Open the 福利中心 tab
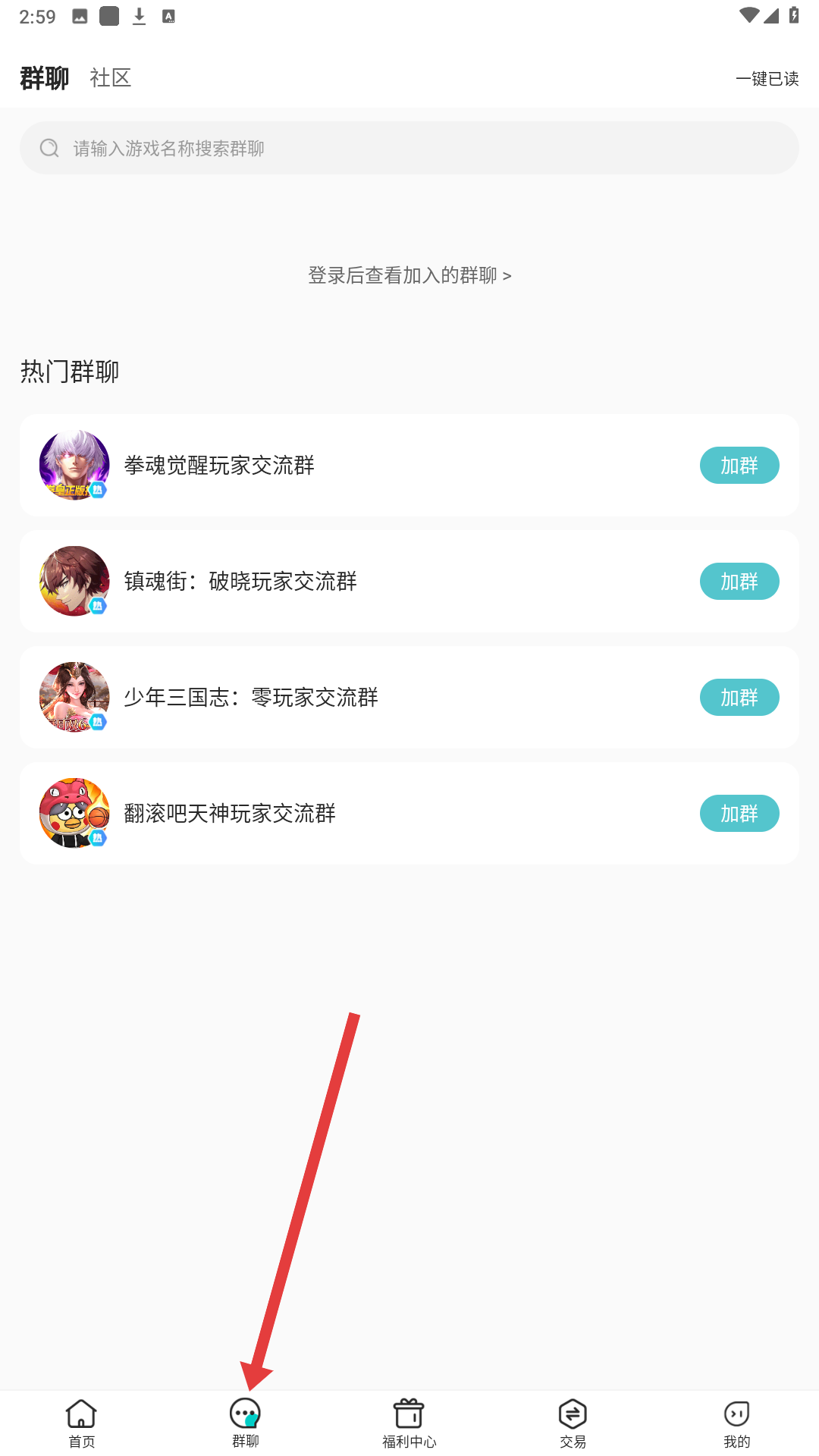The height and width of the screenshot is (1456, 819). pyautogui.click(x=409, y=1423)
